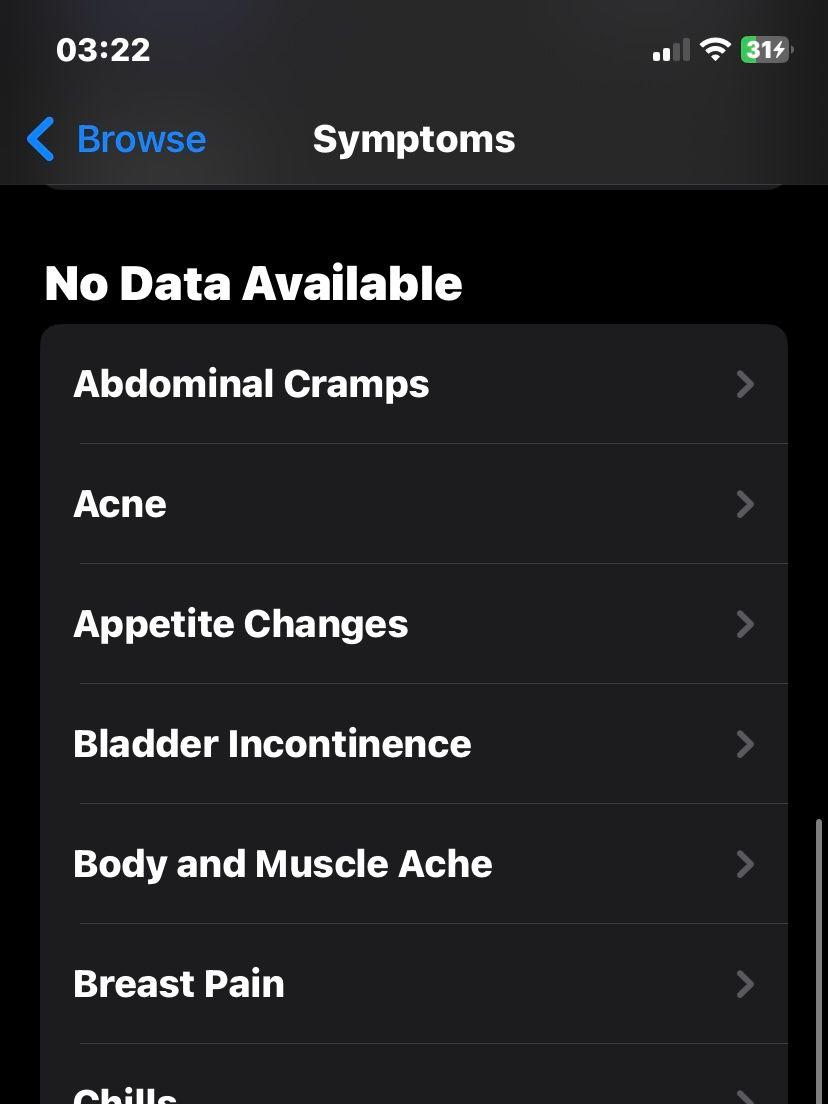Tap the charging bolt on the battery icon

click(x=779, y=49)
